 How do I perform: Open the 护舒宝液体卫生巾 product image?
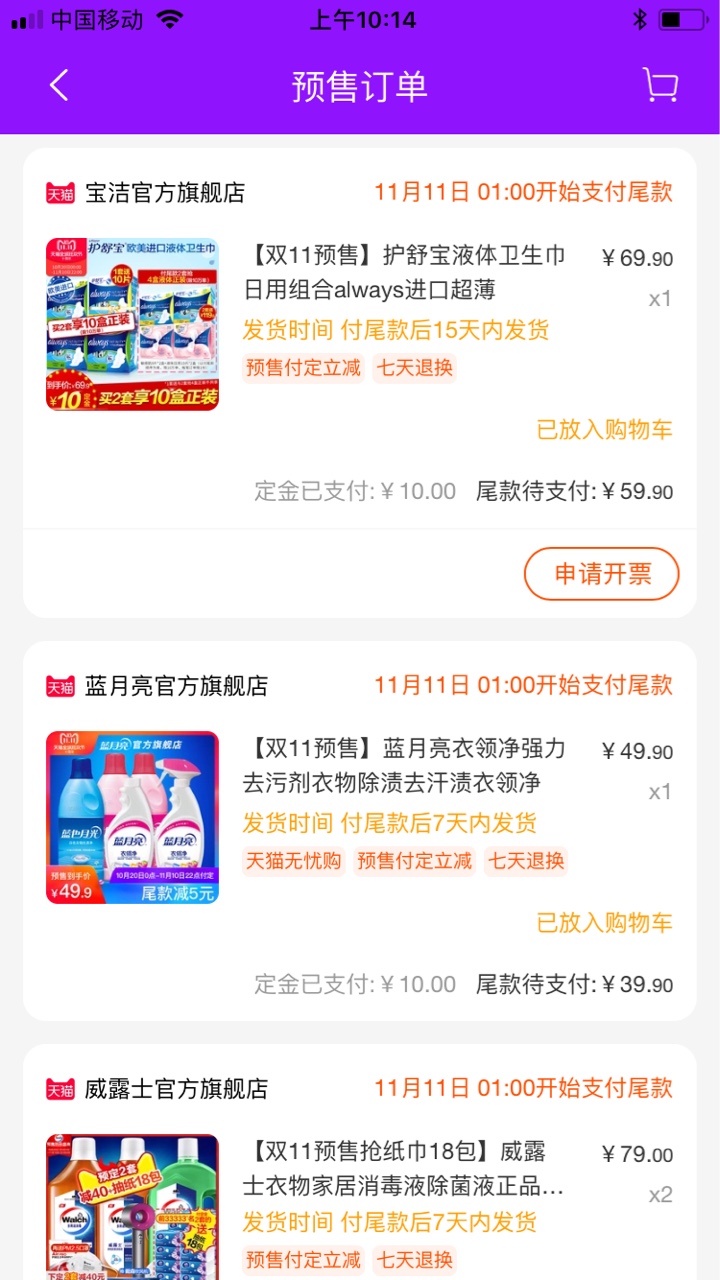(x=132, y=324)
